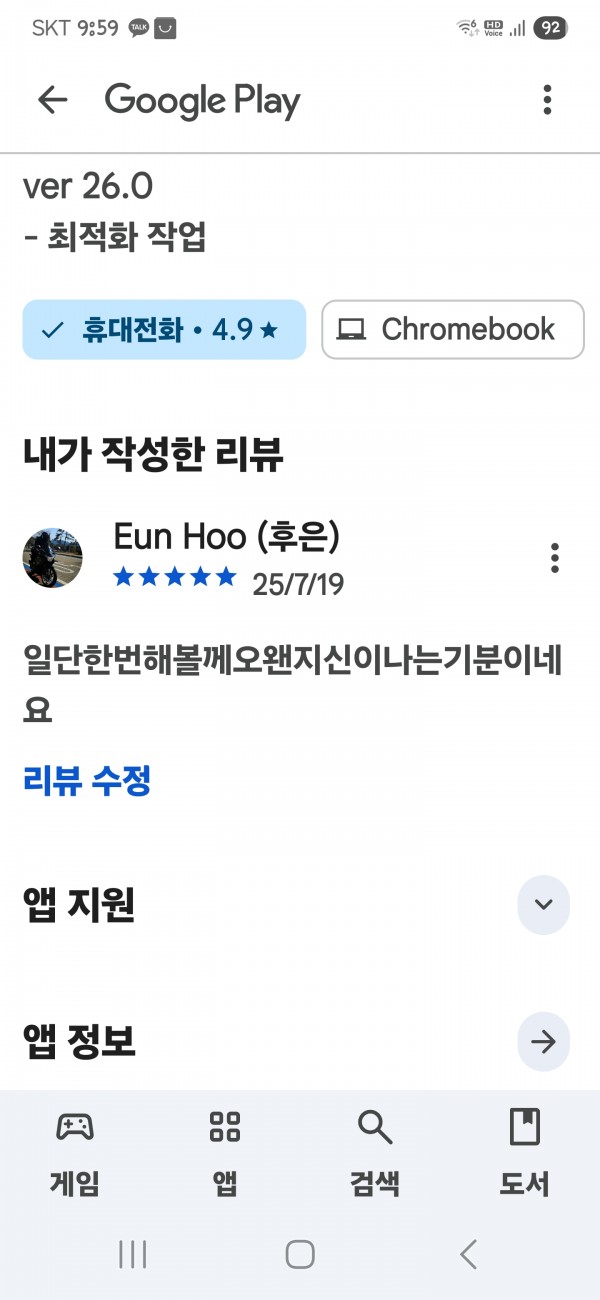Expand the 앱 지원 section
The height and width of the screenshot is (1300, 600).
543,905
